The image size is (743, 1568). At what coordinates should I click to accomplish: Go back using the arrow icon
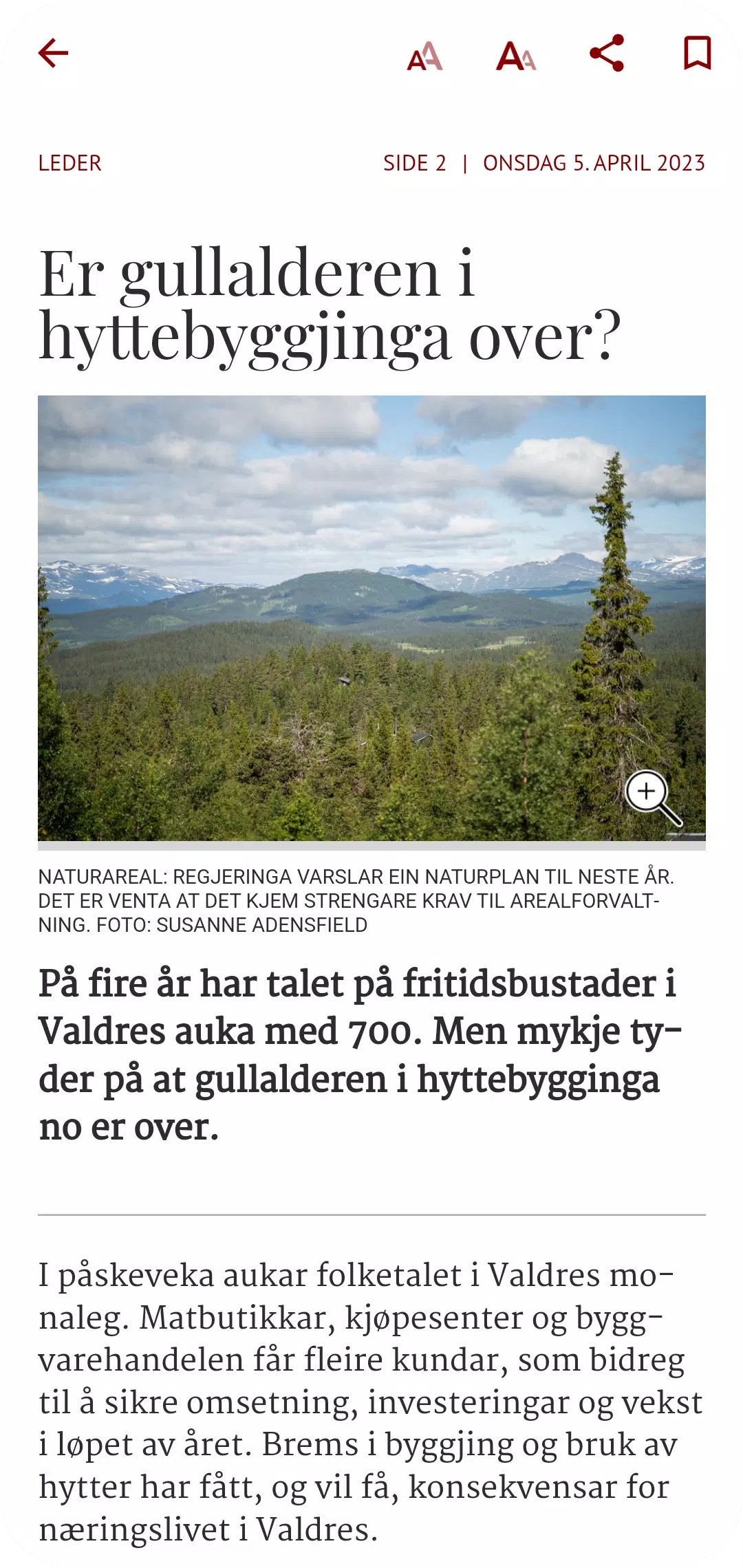tap(53, 53)
